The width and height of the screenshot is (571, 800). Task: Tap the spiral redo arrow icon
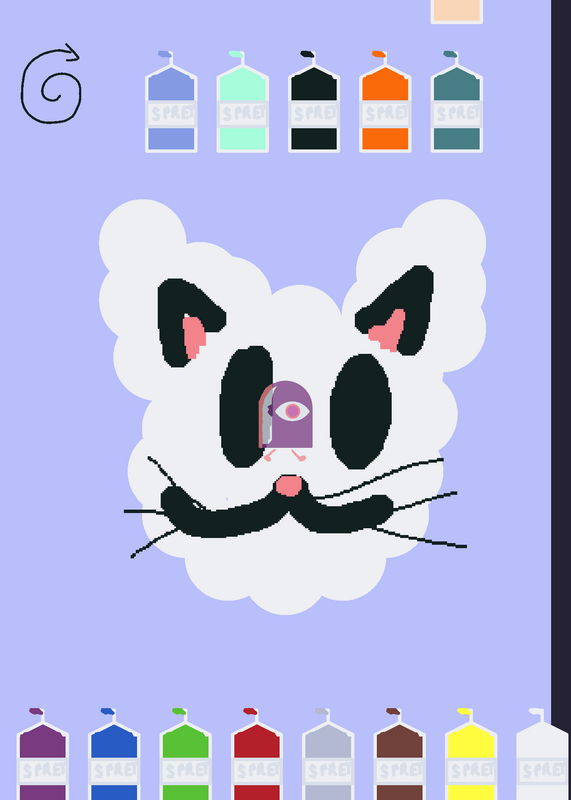pyautogui.click(x=51, y=84)
